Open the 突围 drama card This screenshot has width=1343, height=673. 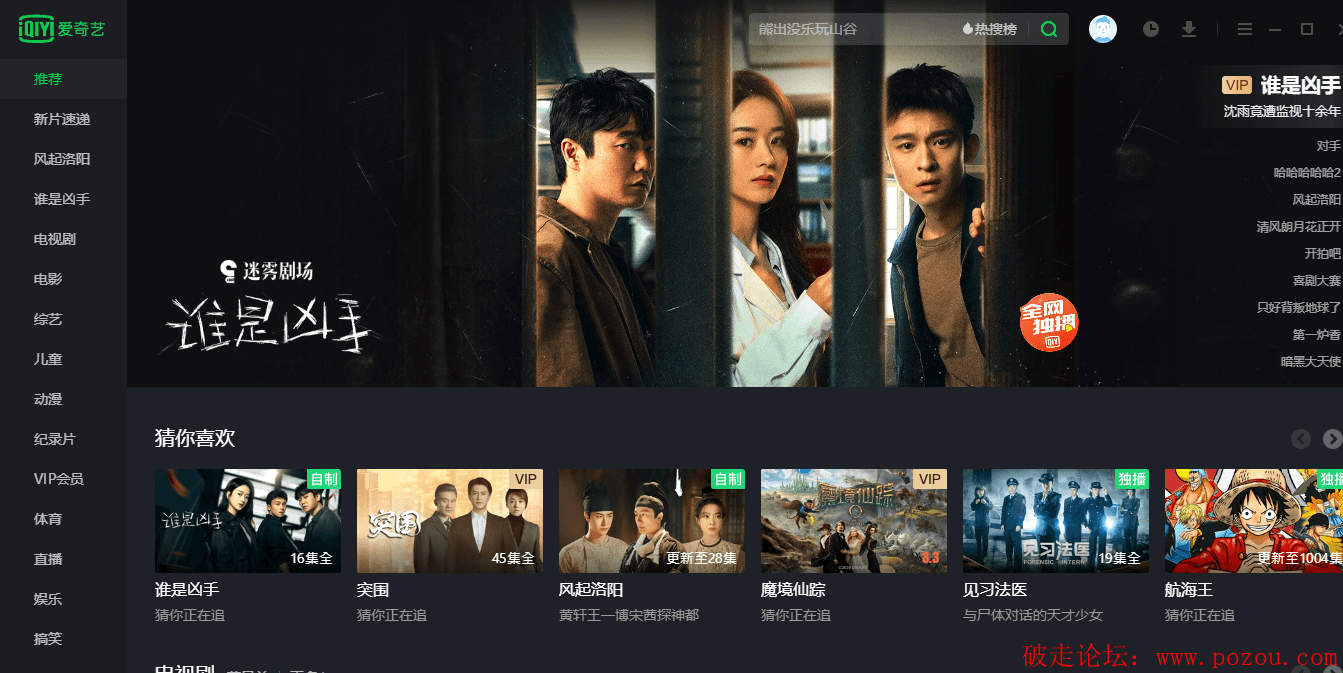point(449,521)
